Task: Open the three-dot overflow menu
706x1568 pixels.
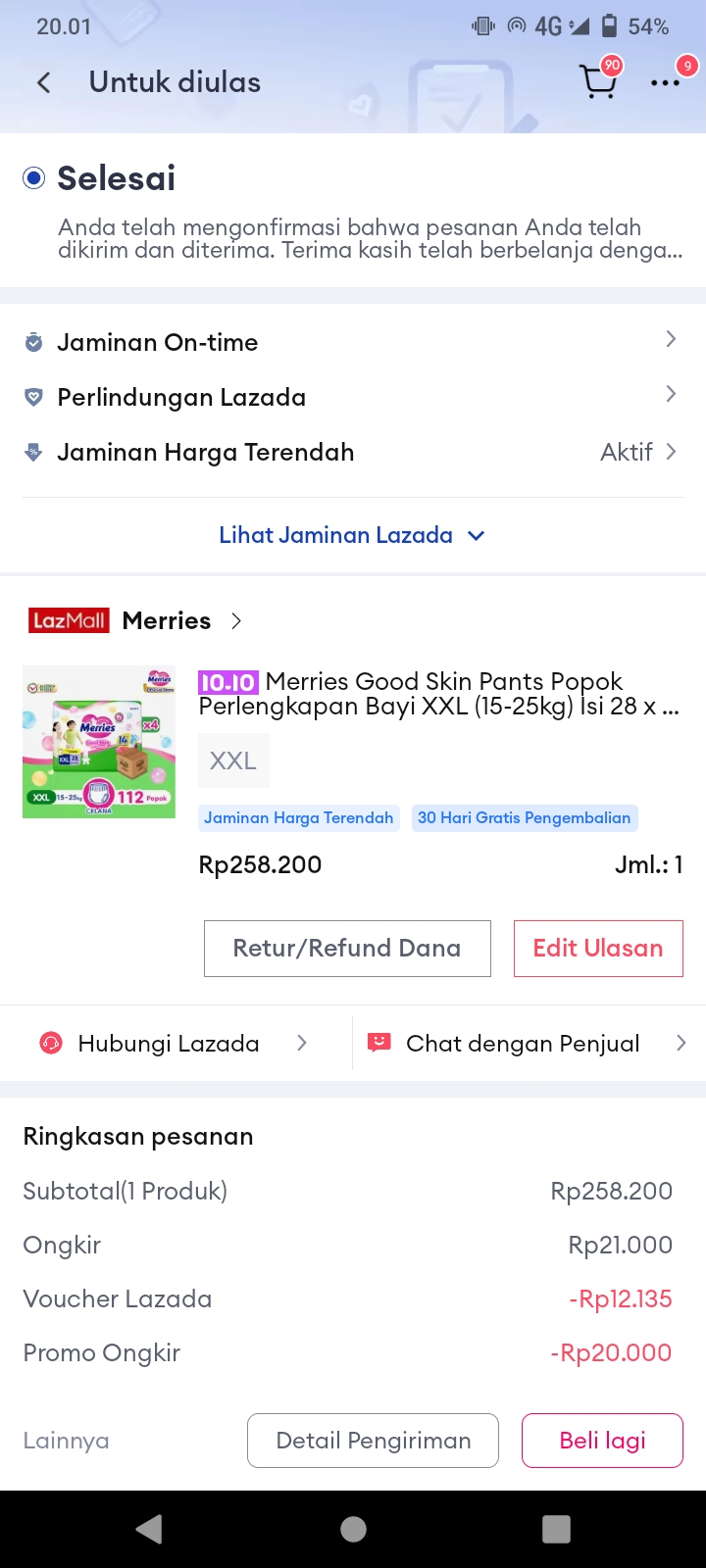Action: (665, 82)
